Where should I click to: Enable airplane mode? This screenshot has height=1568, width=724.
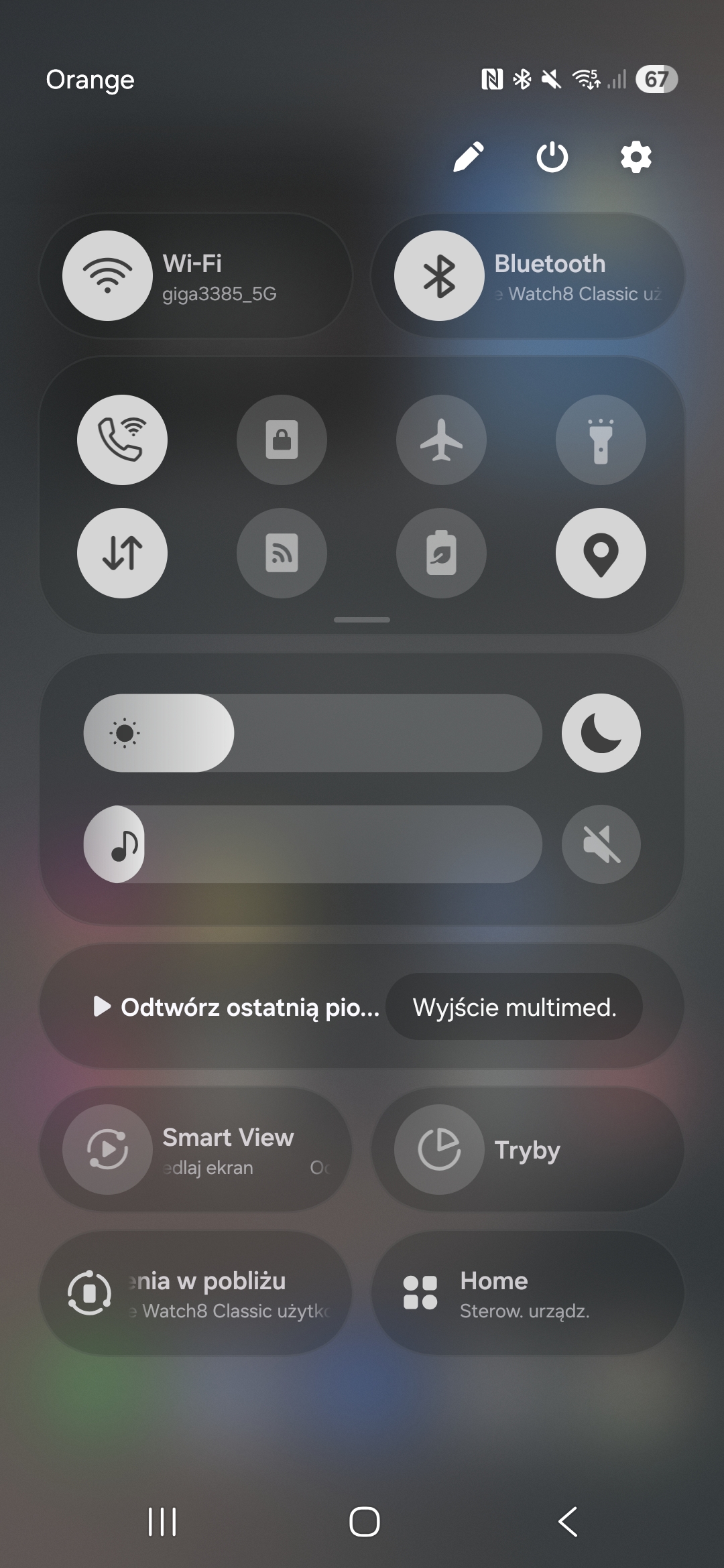[441, 440]
